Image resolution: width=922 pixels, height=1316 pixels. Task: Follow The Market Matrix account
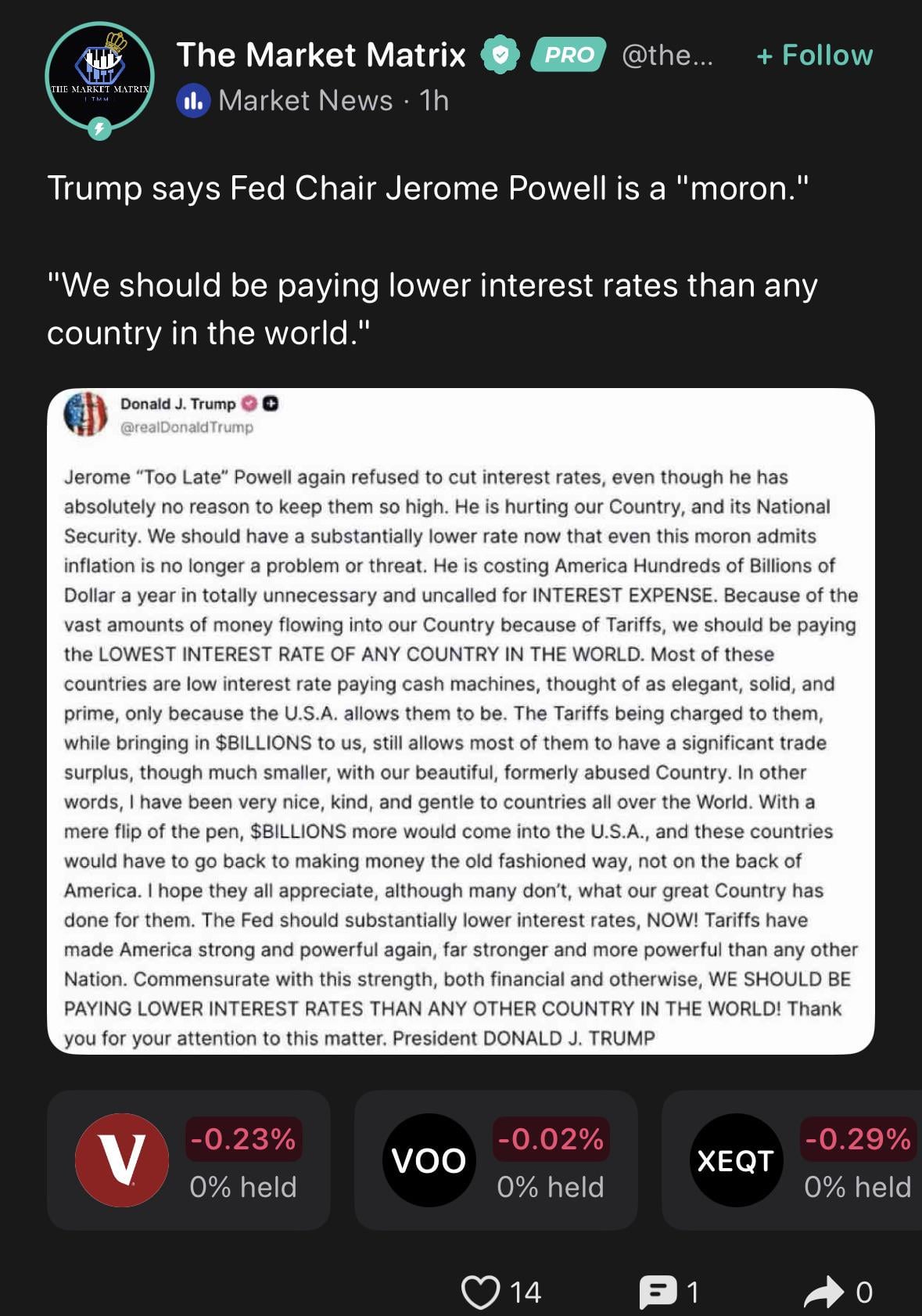[814, 56]
